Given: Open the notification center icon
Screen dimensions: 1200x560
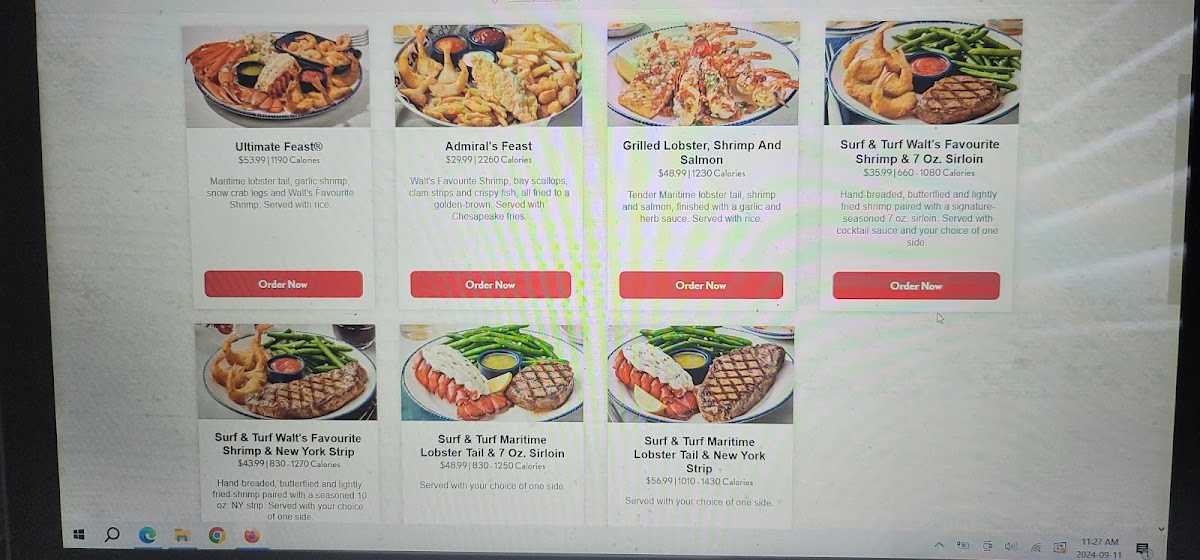Looking at the screenshot, I should pos(1143,548).
